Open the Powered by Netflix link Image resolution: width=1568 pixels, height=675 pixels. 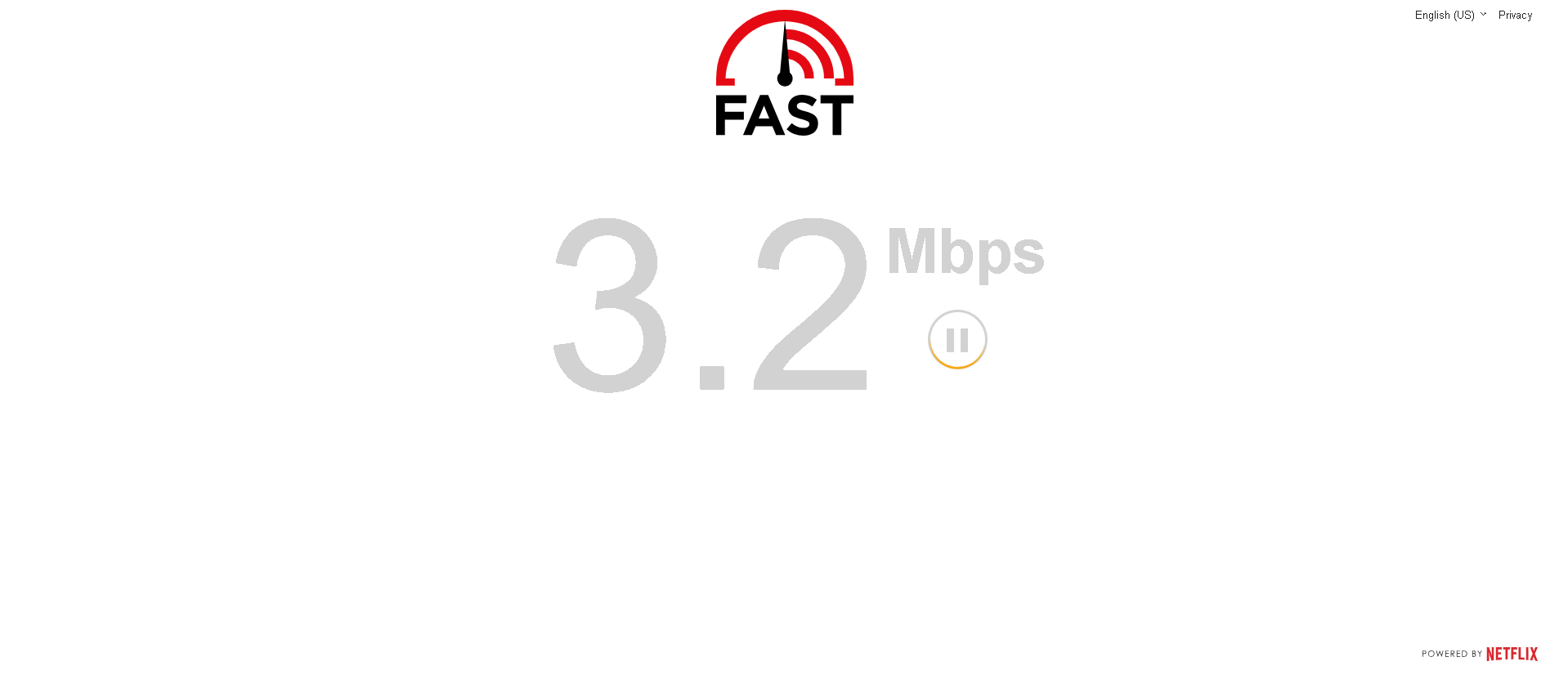[x=1479, y=654]
